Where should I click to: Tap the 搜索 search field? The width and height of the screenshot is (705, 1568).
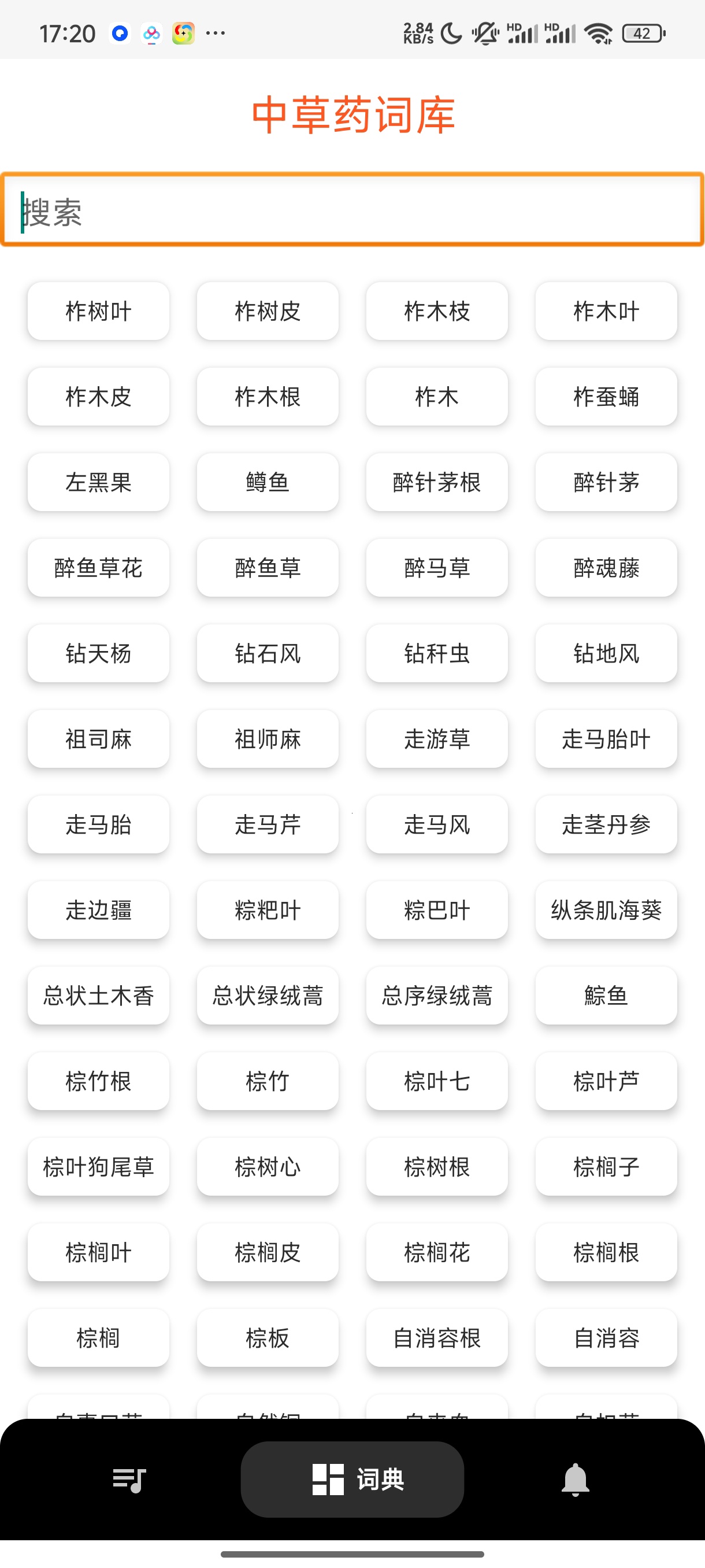[352, 210]
